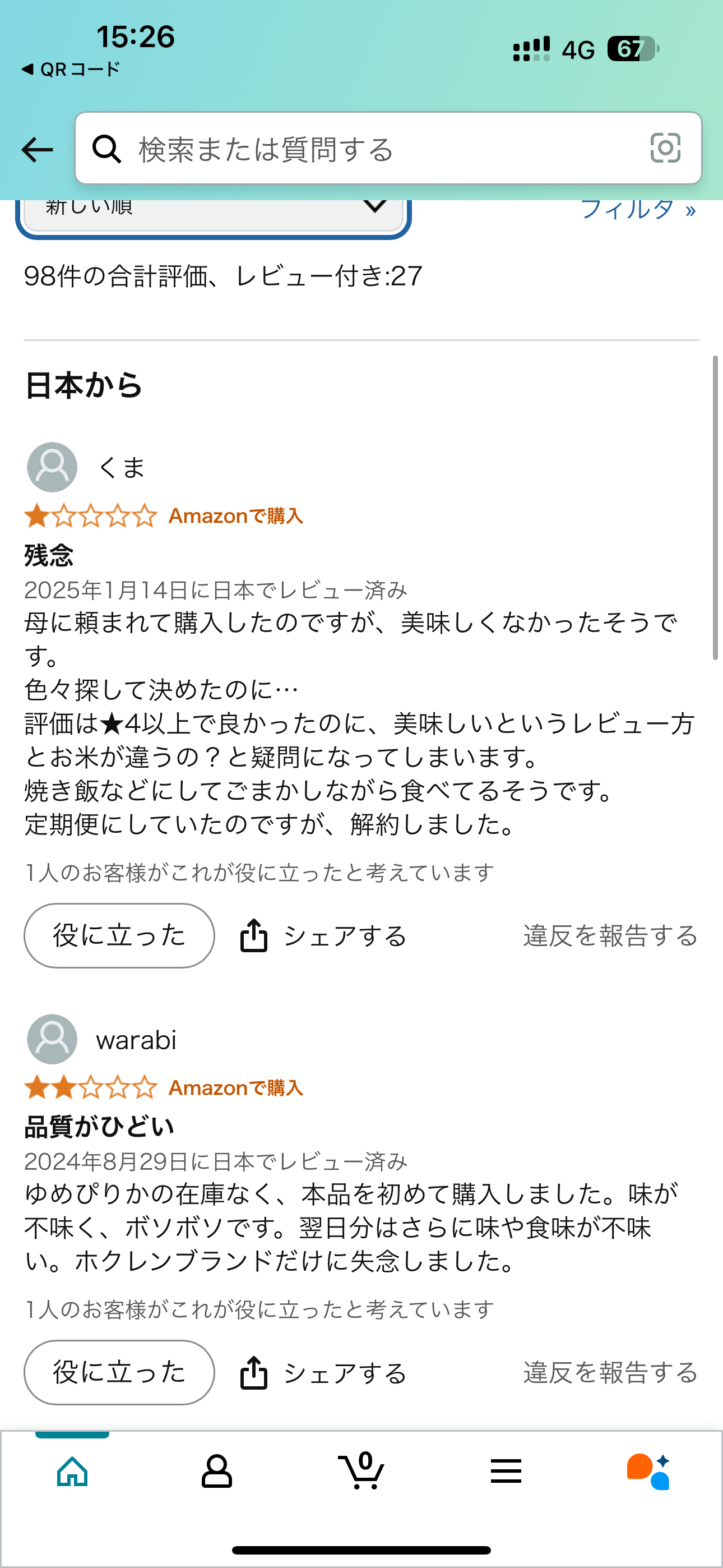Open the shopping cart tab

361,1472
